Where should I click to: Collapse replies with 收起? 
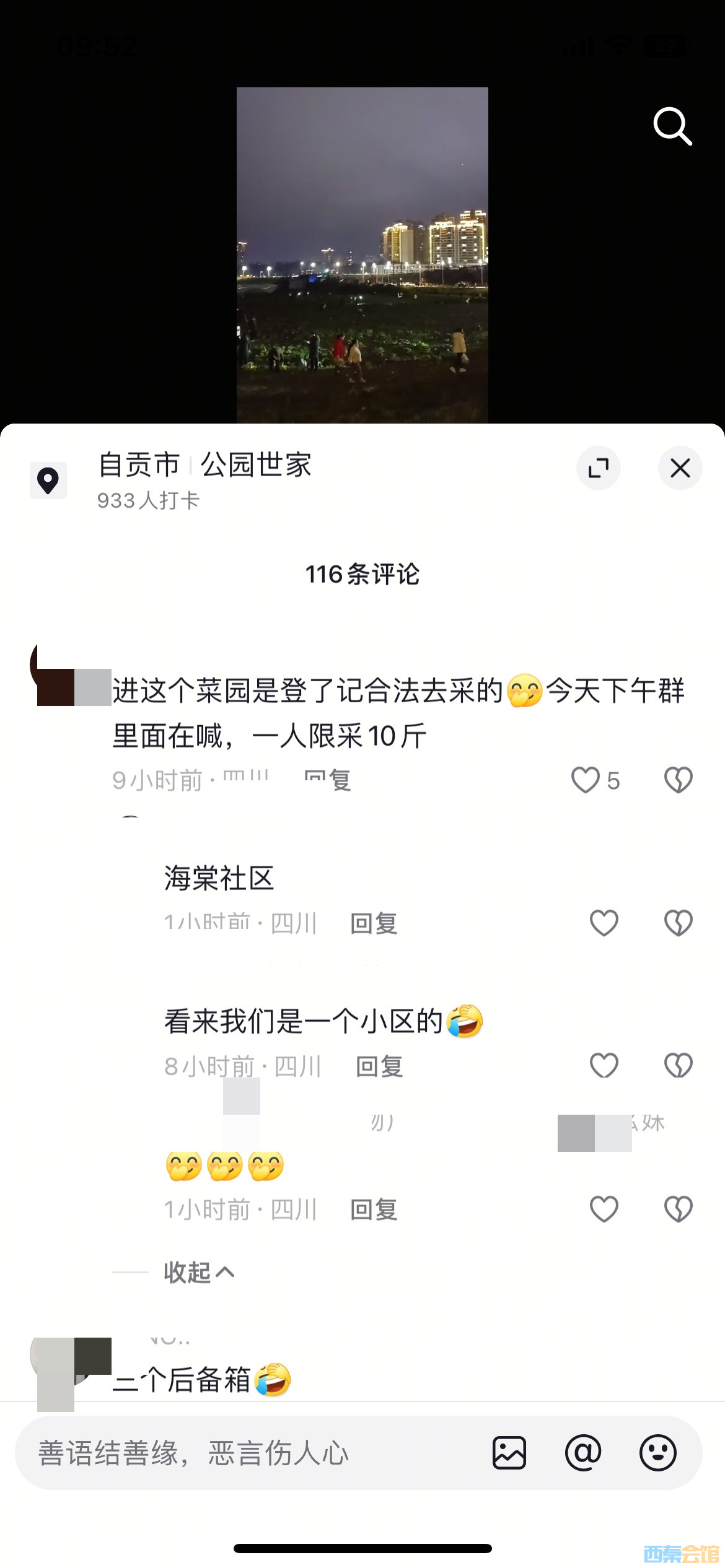(x=198, y=1273)
